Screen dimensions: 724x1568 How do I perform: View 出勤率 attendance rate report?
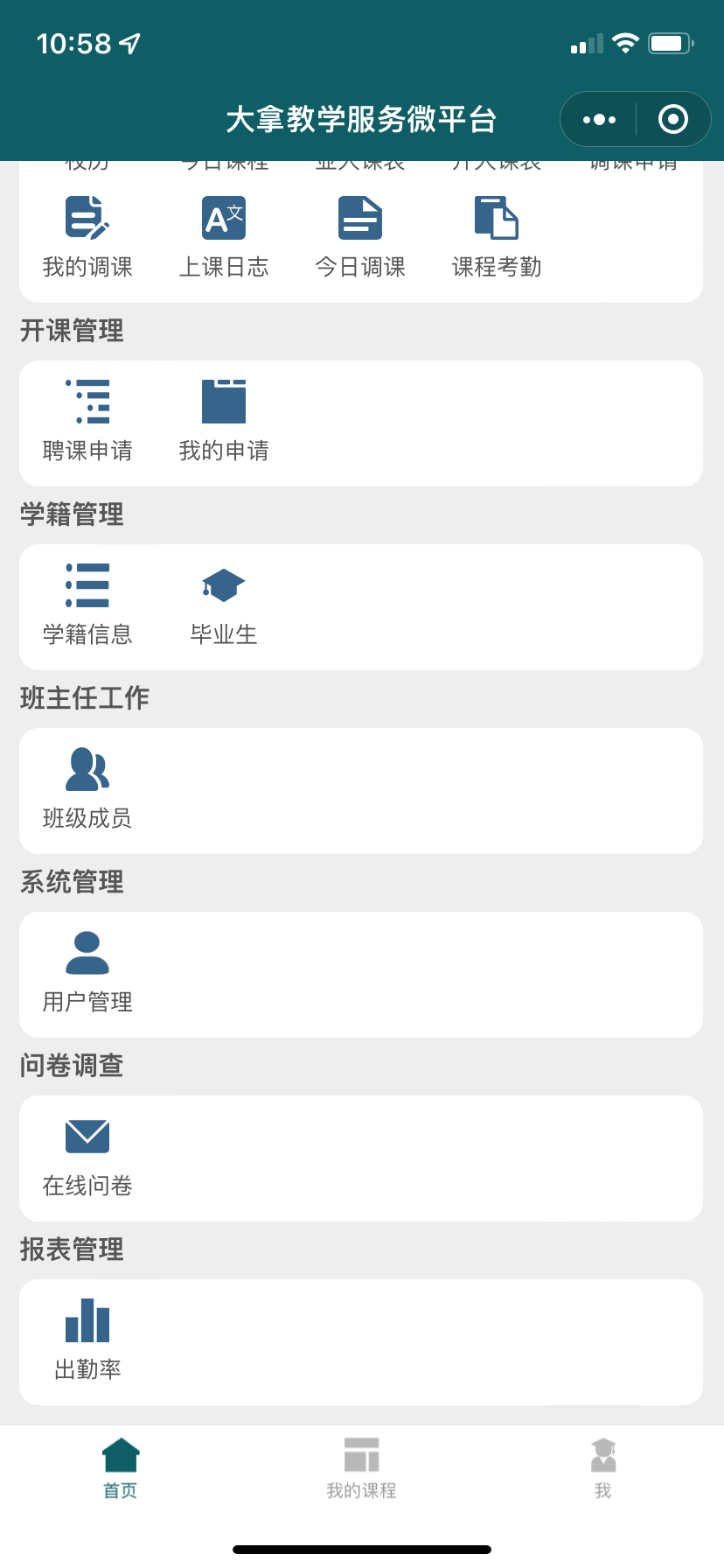87,1339
